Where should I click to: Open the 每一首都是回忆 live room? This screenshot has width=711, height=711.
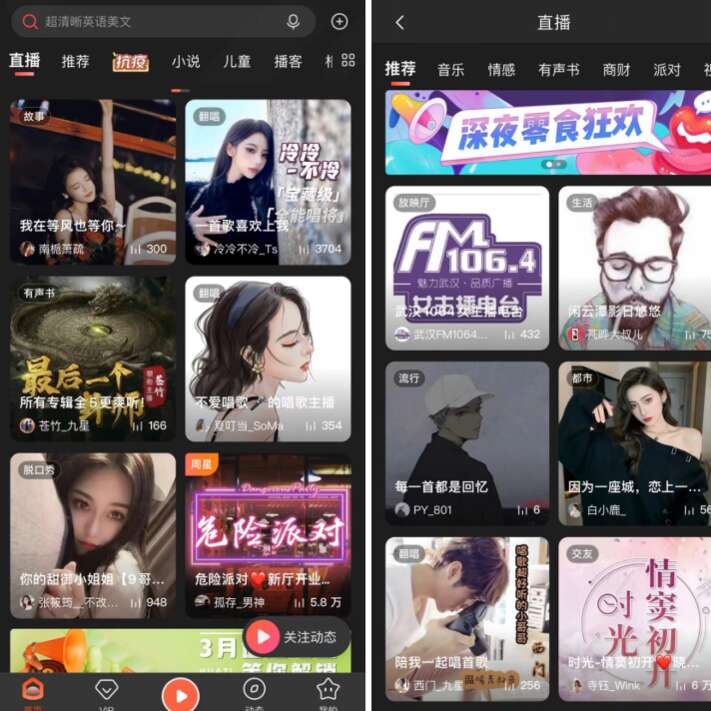point(467,442)
